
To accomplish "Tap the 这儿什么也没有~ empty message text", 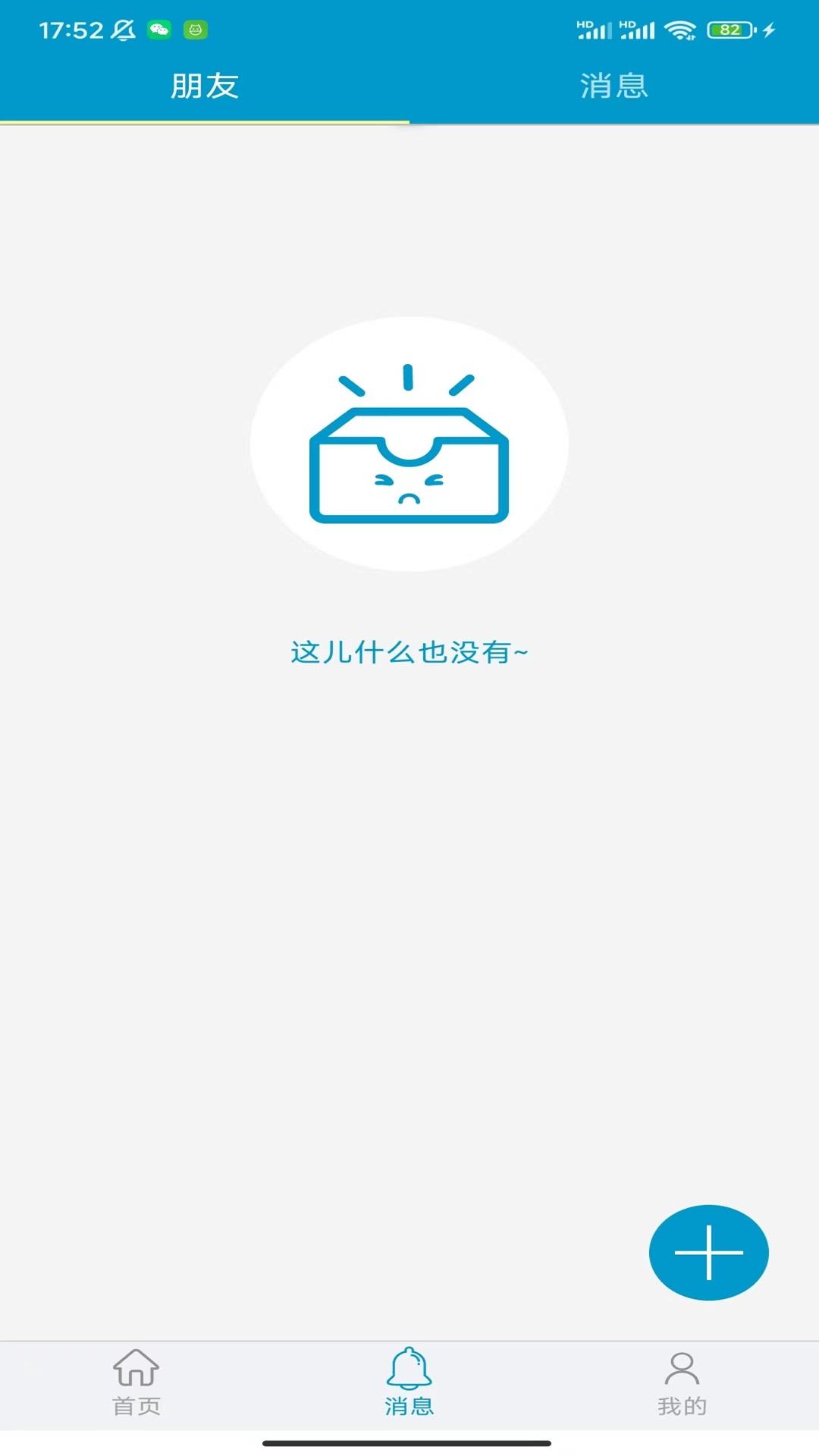I will (x=409, y=652).
